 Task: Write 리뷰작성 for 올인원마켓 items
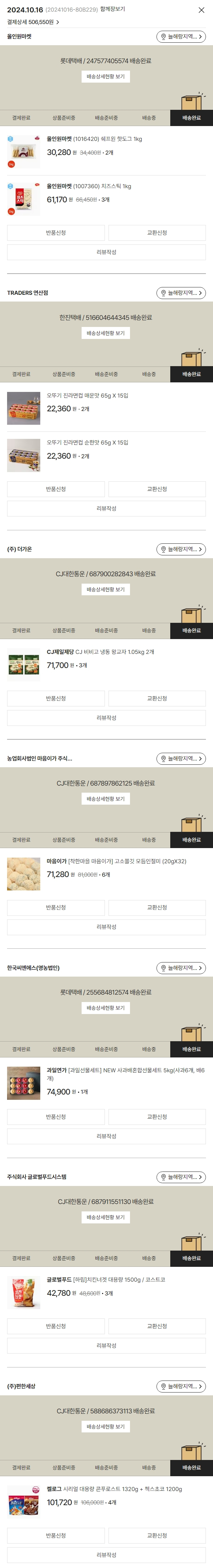coord(107,252)
